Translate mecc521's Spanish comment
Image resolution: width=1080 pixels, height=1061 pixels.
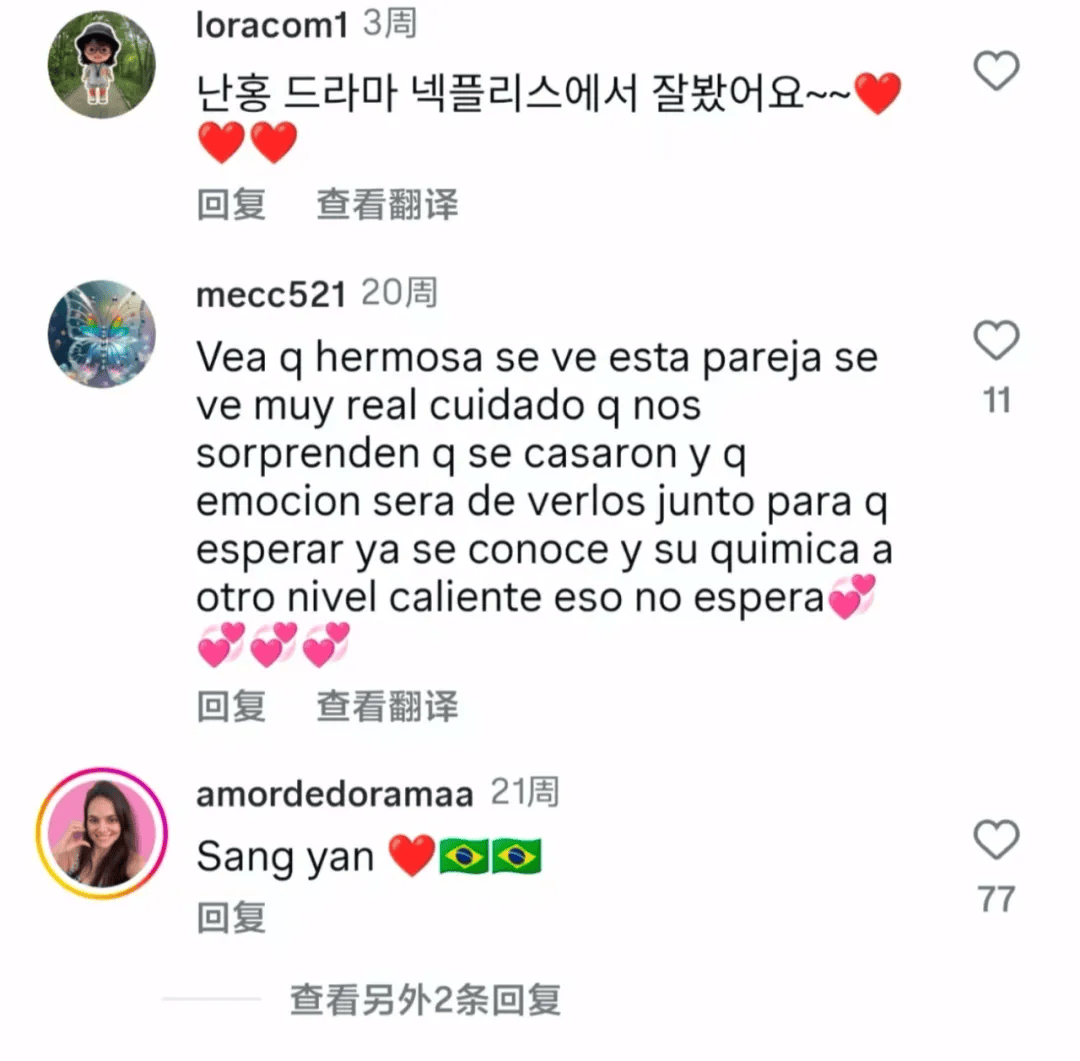(387, 706)
